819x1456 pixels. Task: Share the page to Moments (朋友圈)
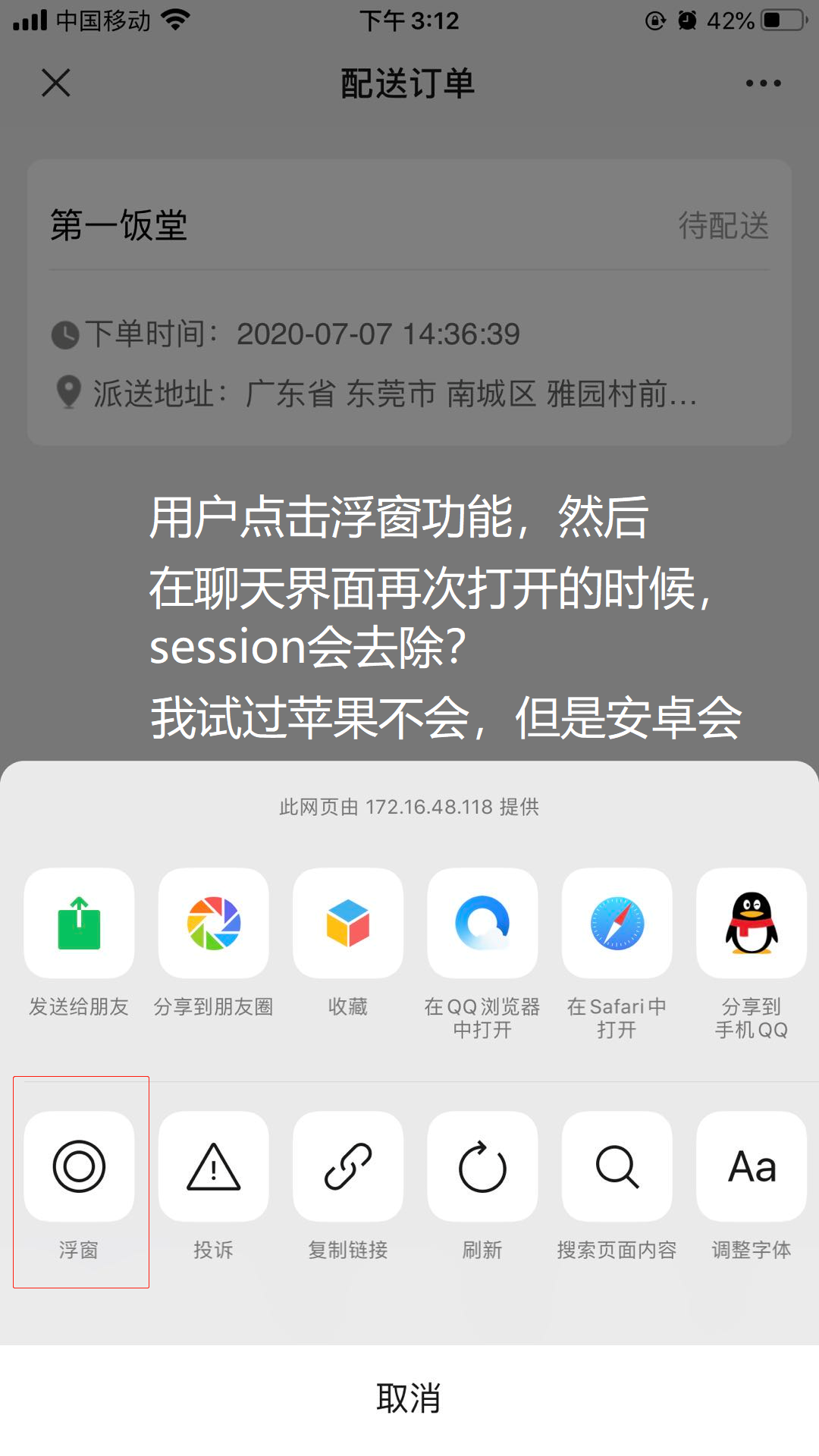click(213, 923)
